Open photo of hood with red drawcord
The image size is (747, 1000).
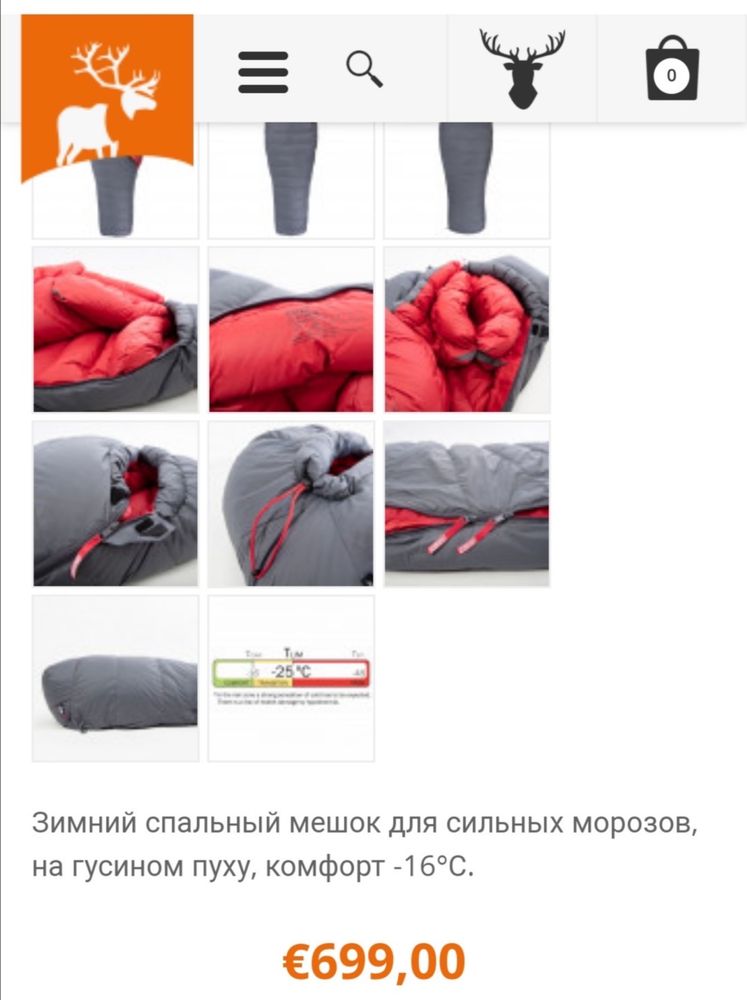coord(291,504)
